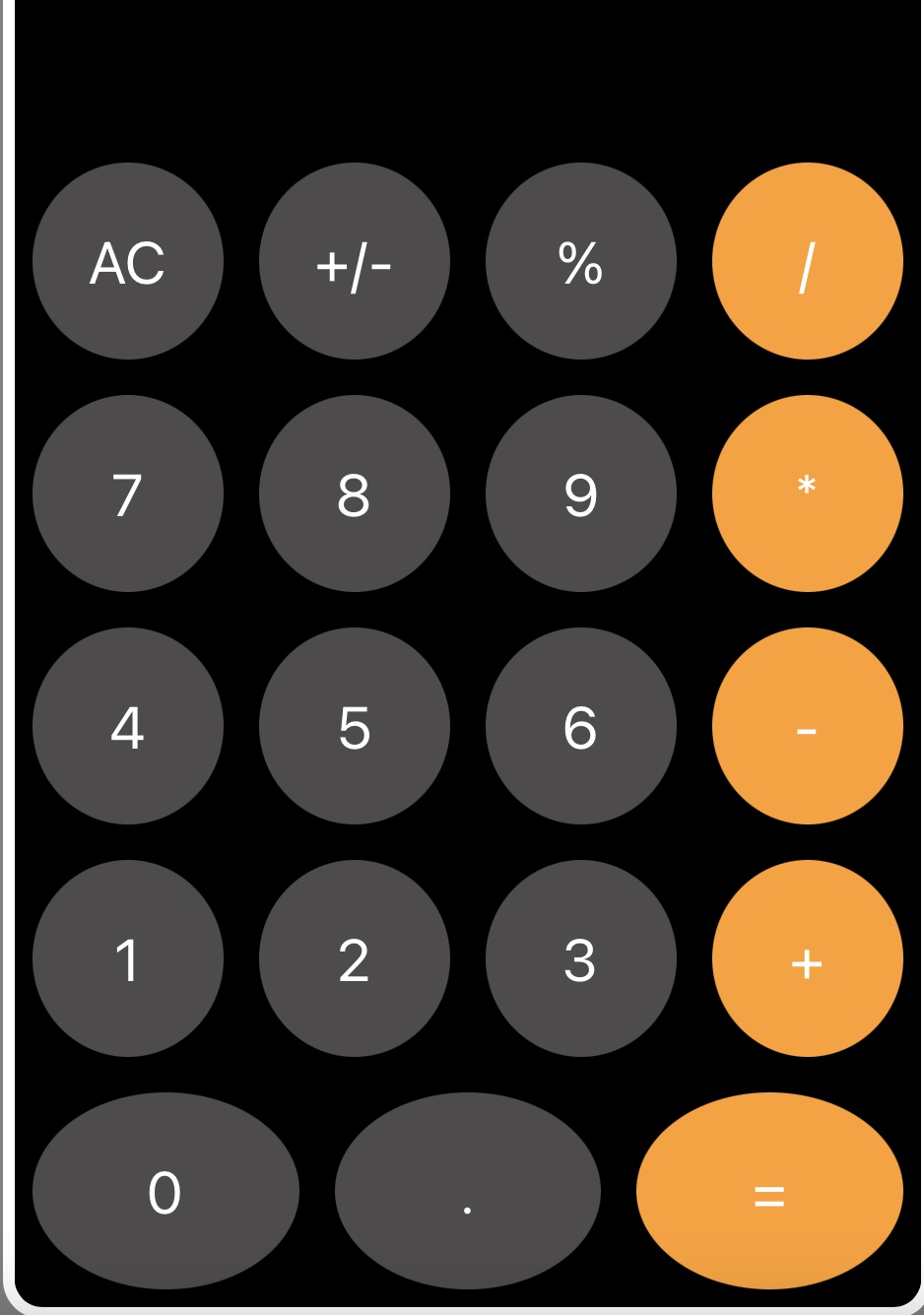The height and width of the screenshot is (1315, 924).
Task: Clear the display with AC
Action: 128,262
